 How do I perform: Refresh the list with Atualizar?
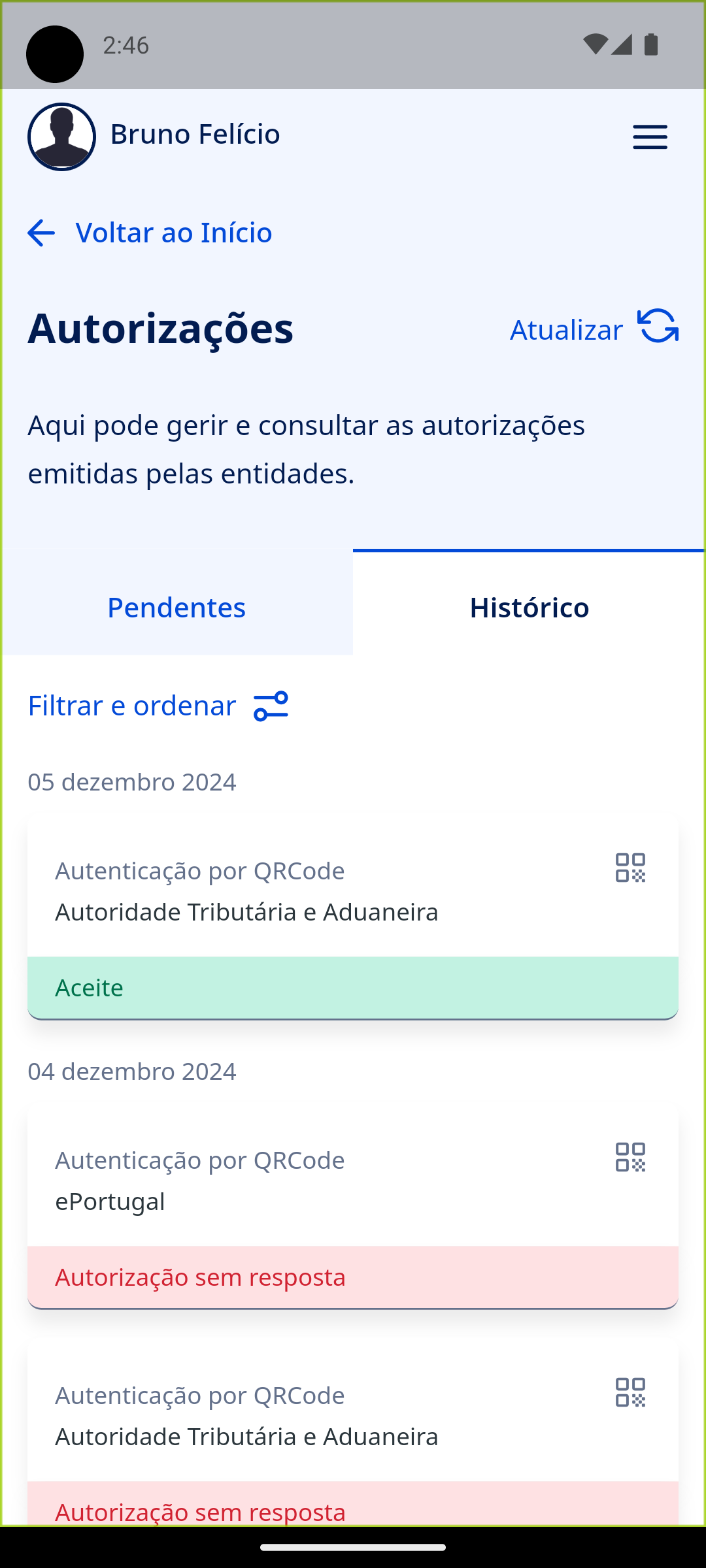(594, 328)
